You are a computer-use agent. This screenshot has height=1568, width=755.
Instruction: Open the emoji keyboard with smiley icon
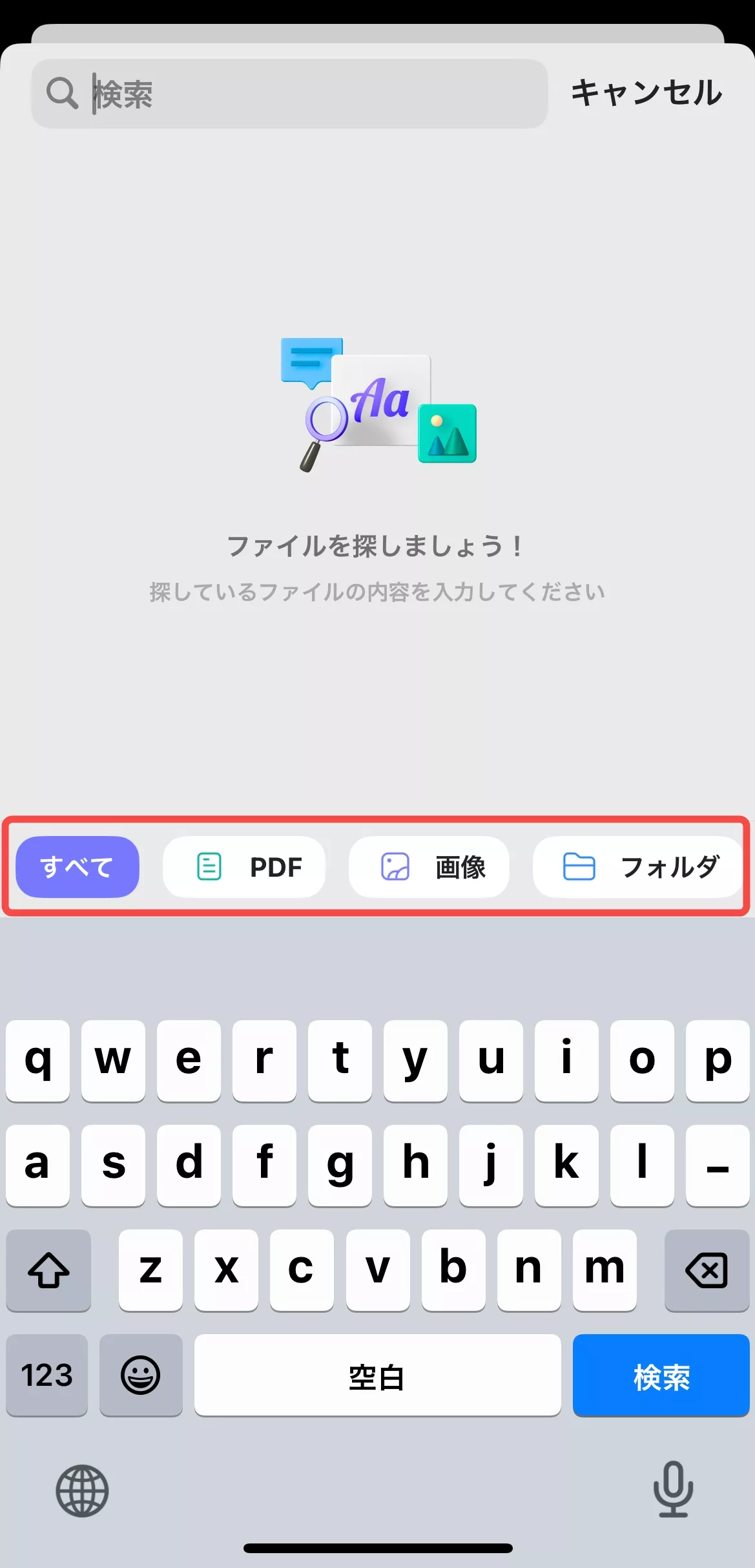(x=141, y=1375)
